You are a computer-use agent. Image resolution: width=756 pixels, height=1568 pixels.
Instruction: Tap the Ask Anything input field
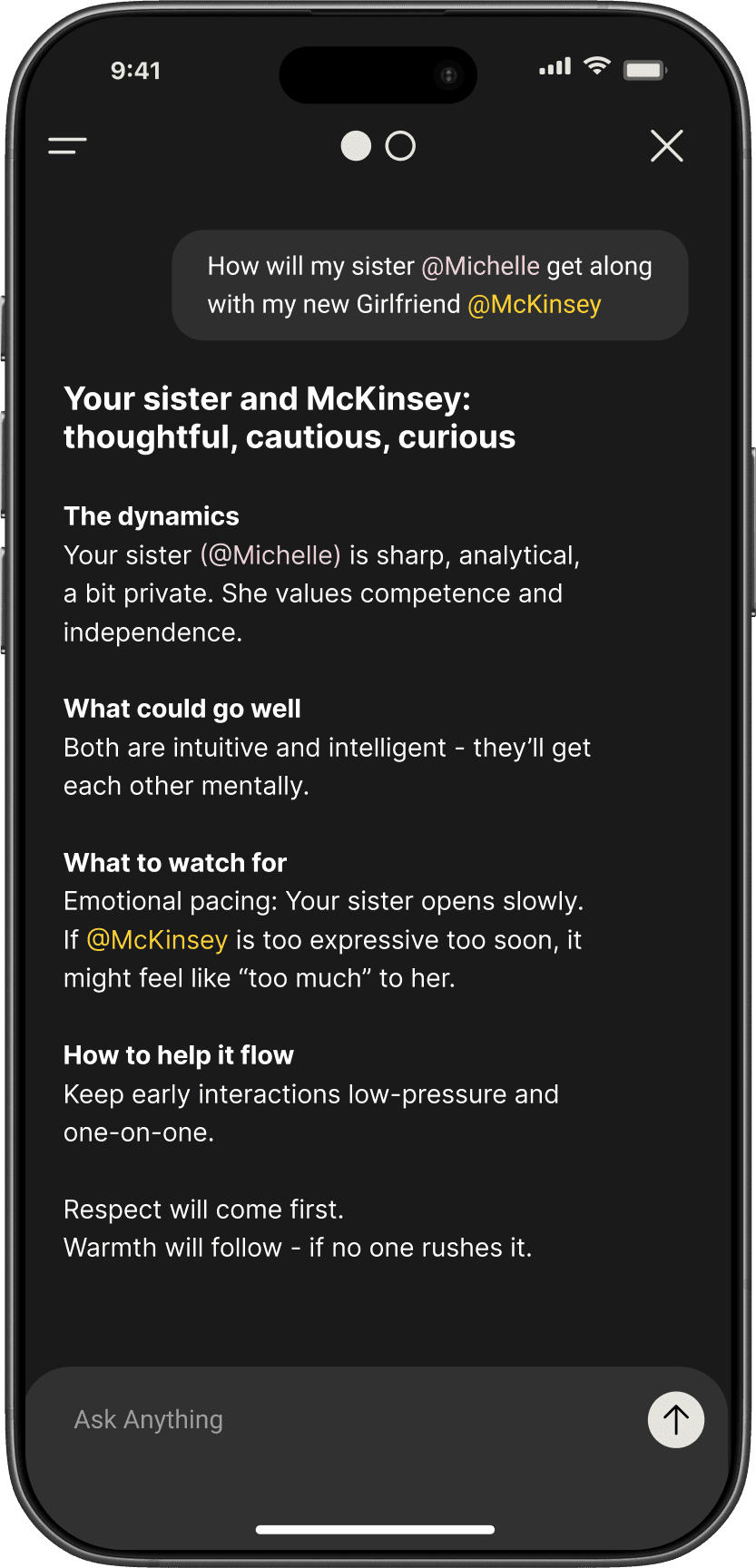click(345, 1419)
